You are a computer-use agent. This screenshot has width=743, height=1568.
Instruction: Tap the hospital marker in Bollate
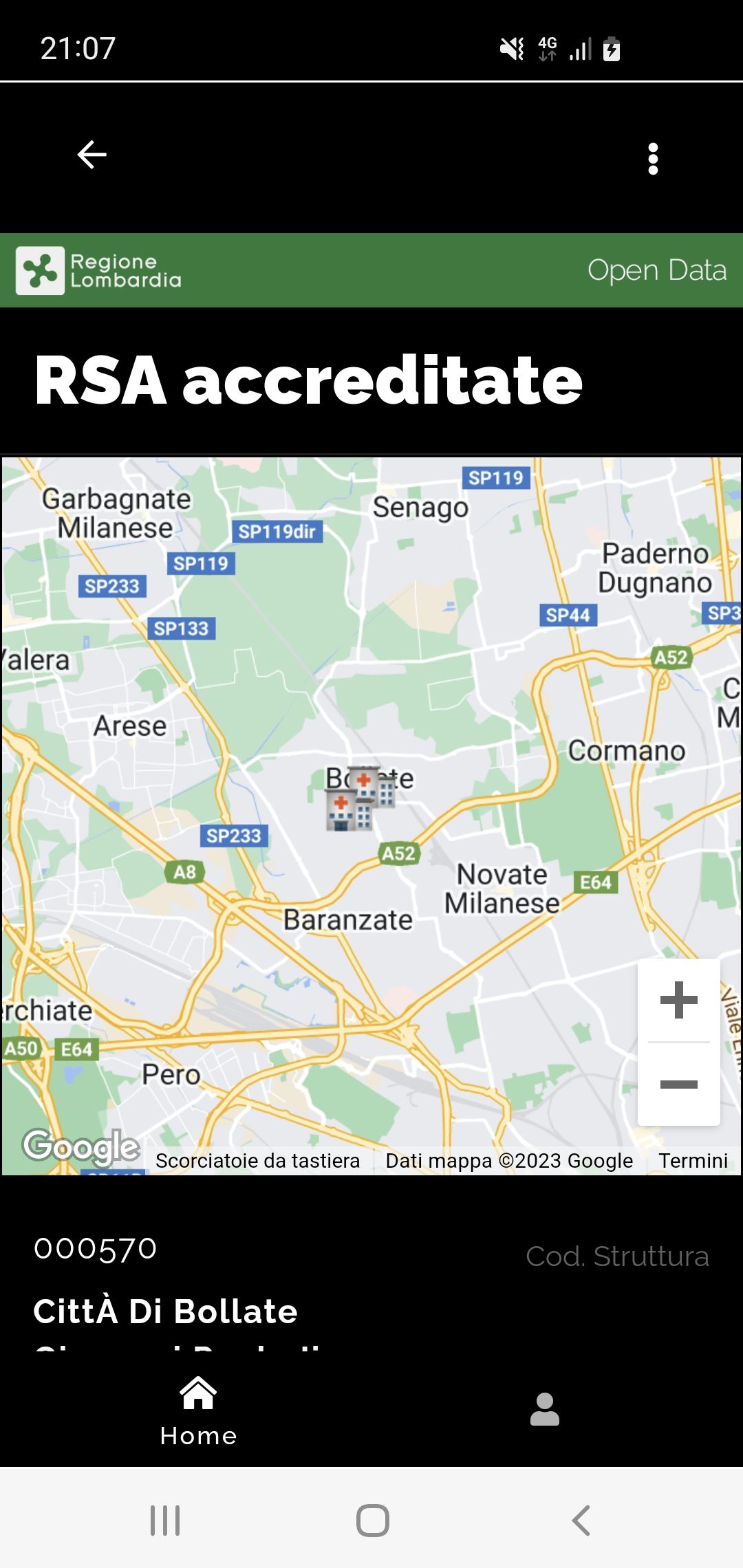click(x=349, y=810)
